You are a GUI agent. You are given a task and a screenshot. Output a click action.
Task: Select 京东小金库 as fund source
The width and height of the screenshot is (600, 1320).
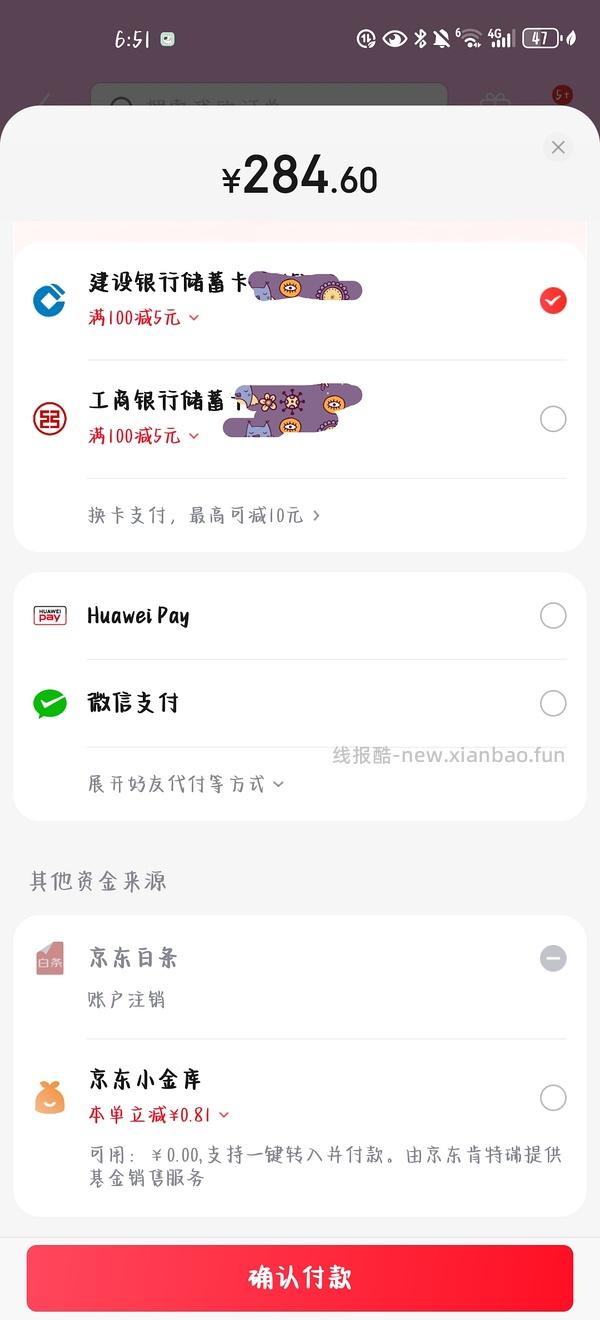click(552, 1098)
